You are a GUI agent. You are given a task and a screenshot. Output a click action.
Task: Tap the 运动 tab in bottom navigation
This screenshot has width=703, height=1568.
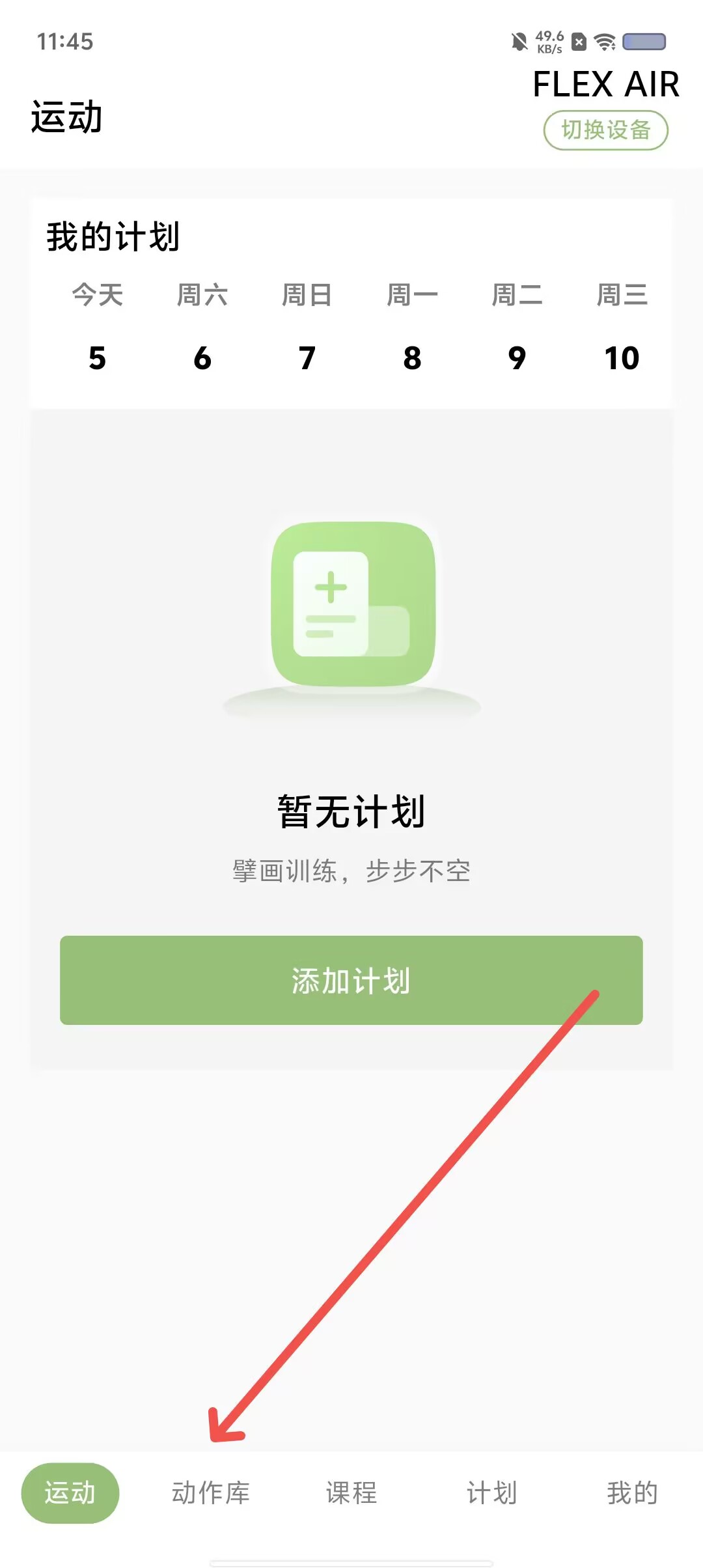click(x=70, y=1493)
